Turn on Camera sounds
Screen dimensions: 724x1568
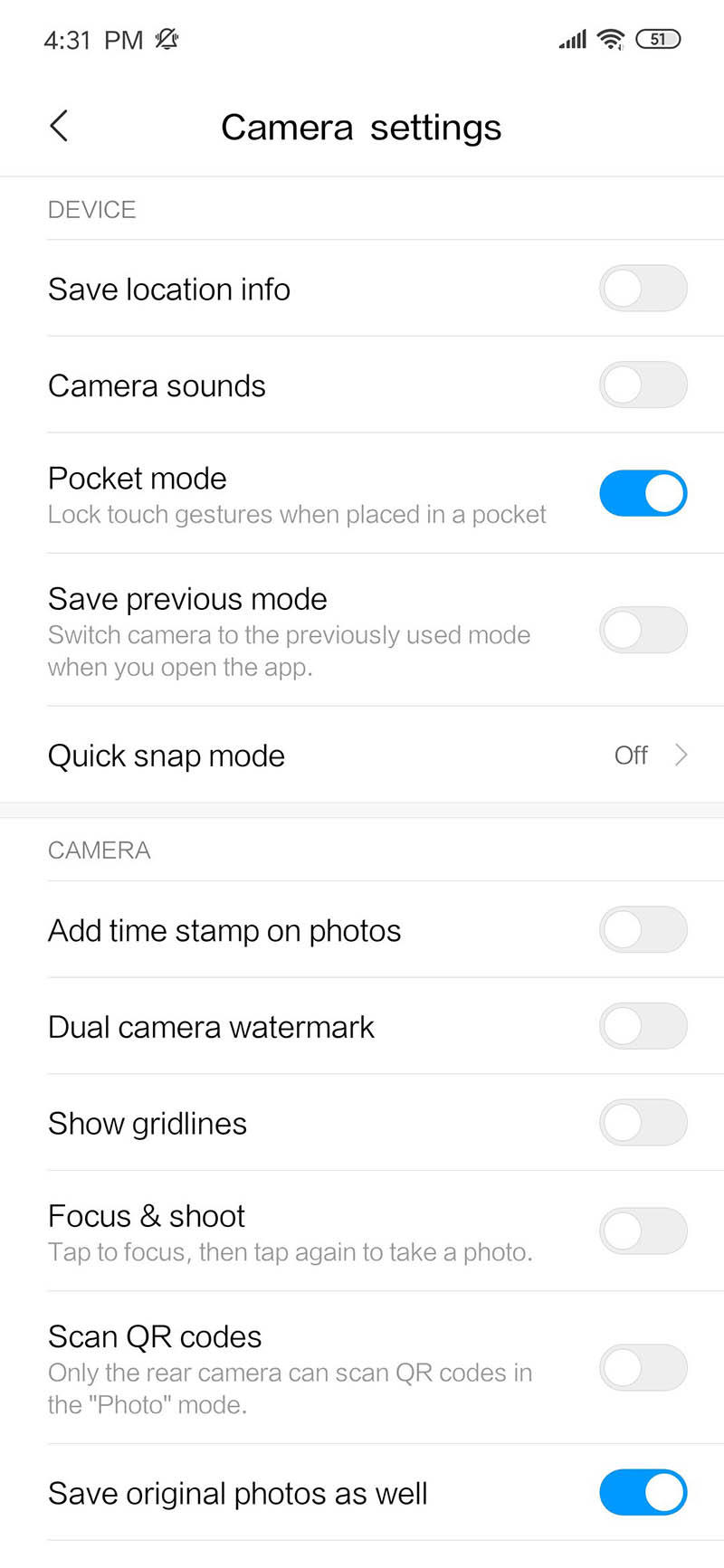pos(643,385)
